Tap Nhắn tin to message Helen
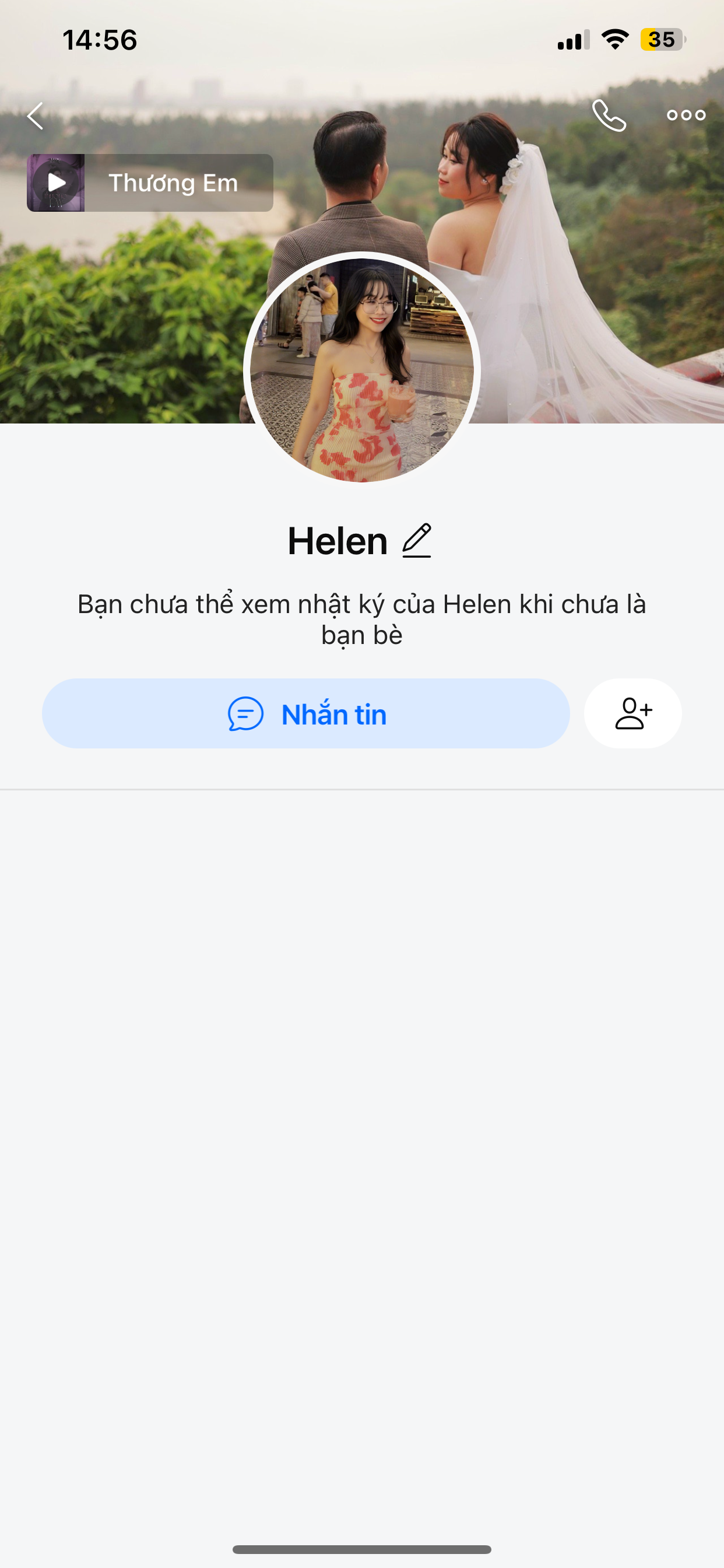Screen dimensions: 724x1568 point(306,713)
